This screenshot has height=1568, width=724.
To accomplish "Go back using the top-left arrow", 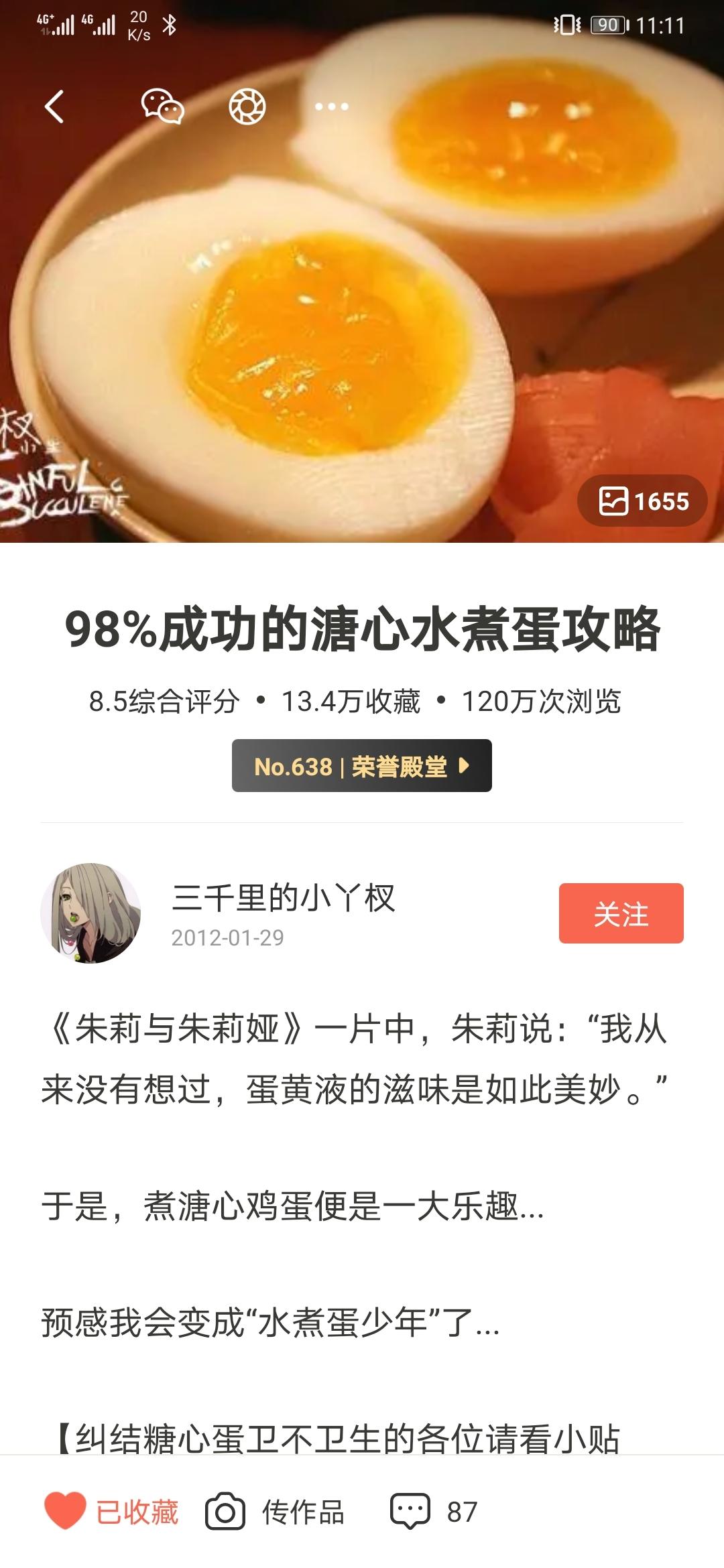I will [x=54, y=107].
